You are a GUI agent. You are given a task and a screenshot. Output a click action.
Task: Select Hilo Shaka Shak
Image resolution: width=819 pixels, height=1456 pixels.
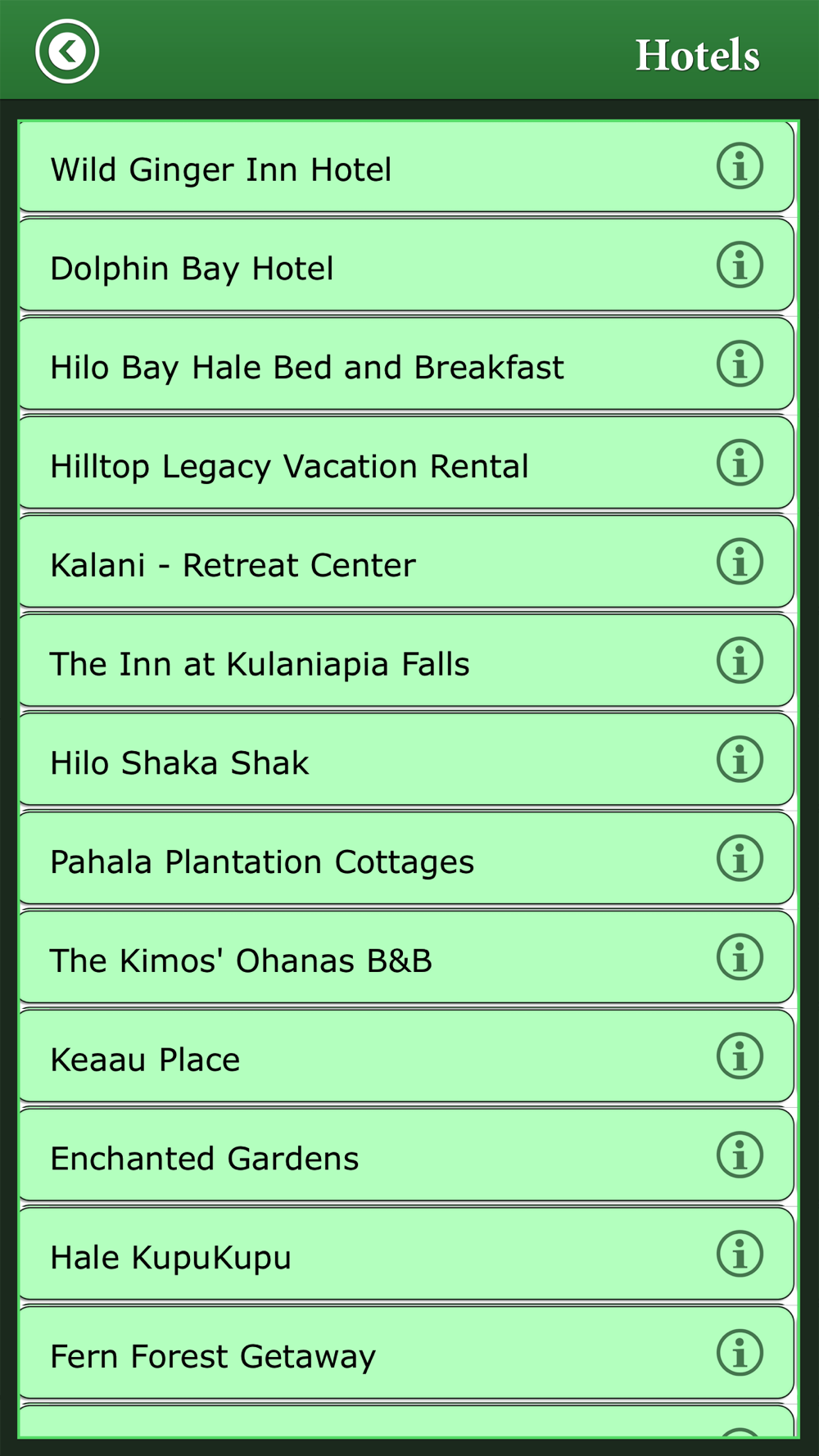406,760
